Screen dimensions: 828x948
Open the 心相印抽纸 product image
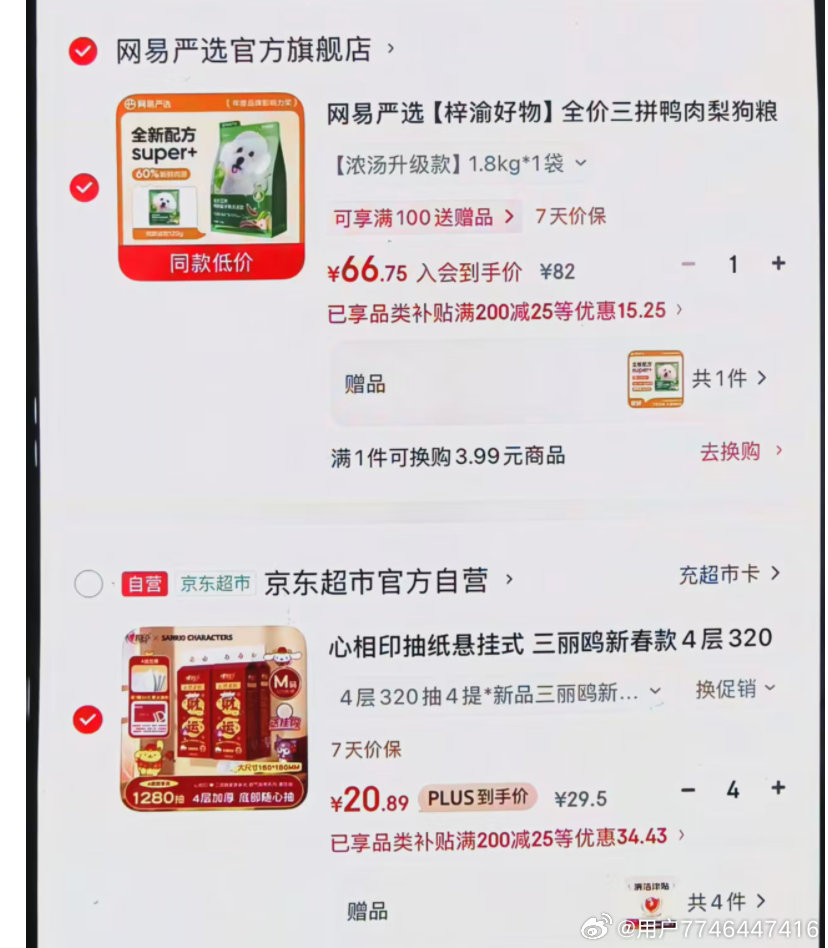click(214, 718)
